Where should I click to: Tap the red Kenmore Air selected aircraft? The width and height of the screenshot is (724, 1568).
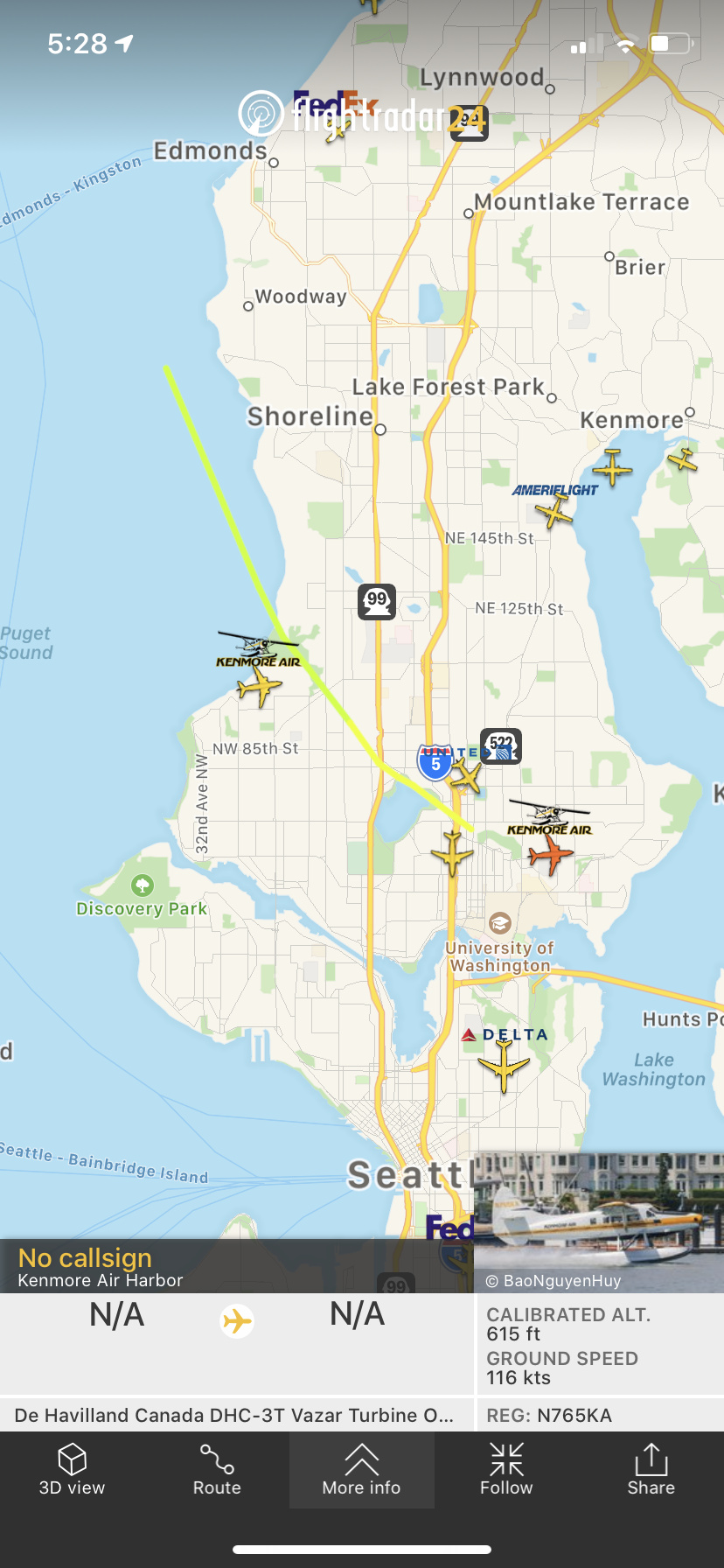[x=550, y=853]
